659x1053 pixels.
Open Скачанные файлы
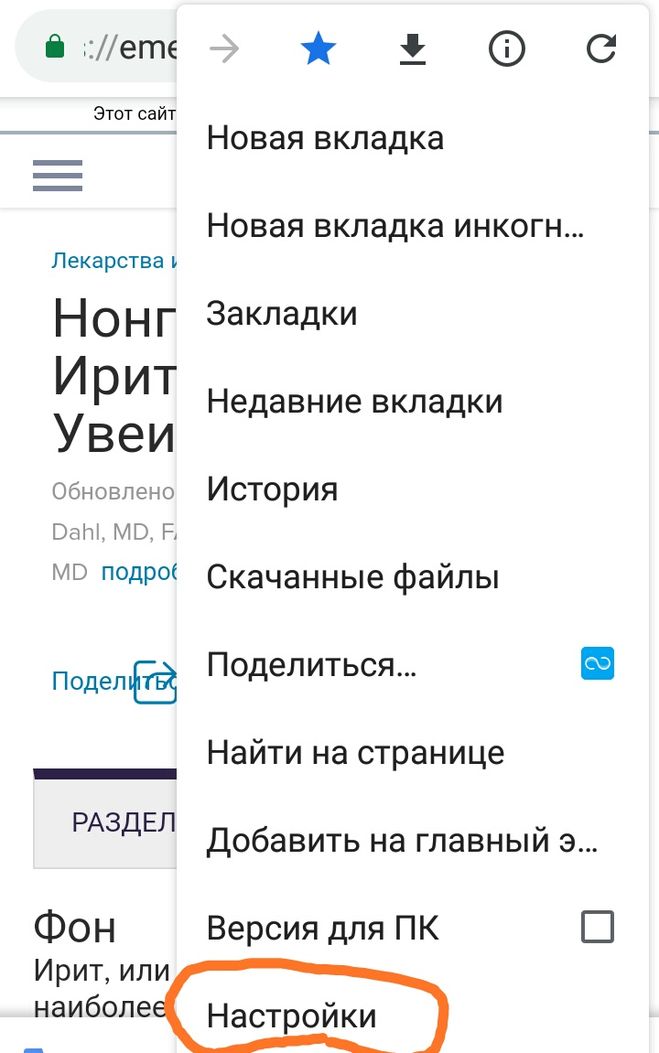[x=352, y=577]
